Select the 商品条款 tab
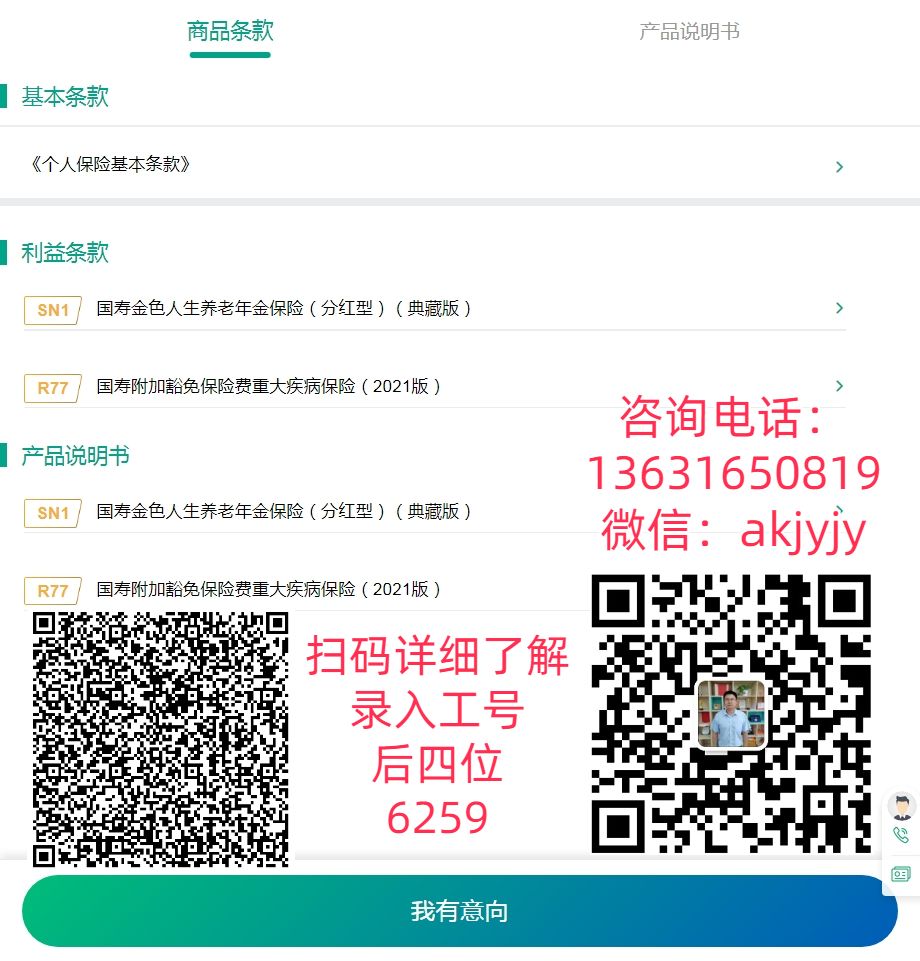920x961 pixels. [x=230, y=31]
